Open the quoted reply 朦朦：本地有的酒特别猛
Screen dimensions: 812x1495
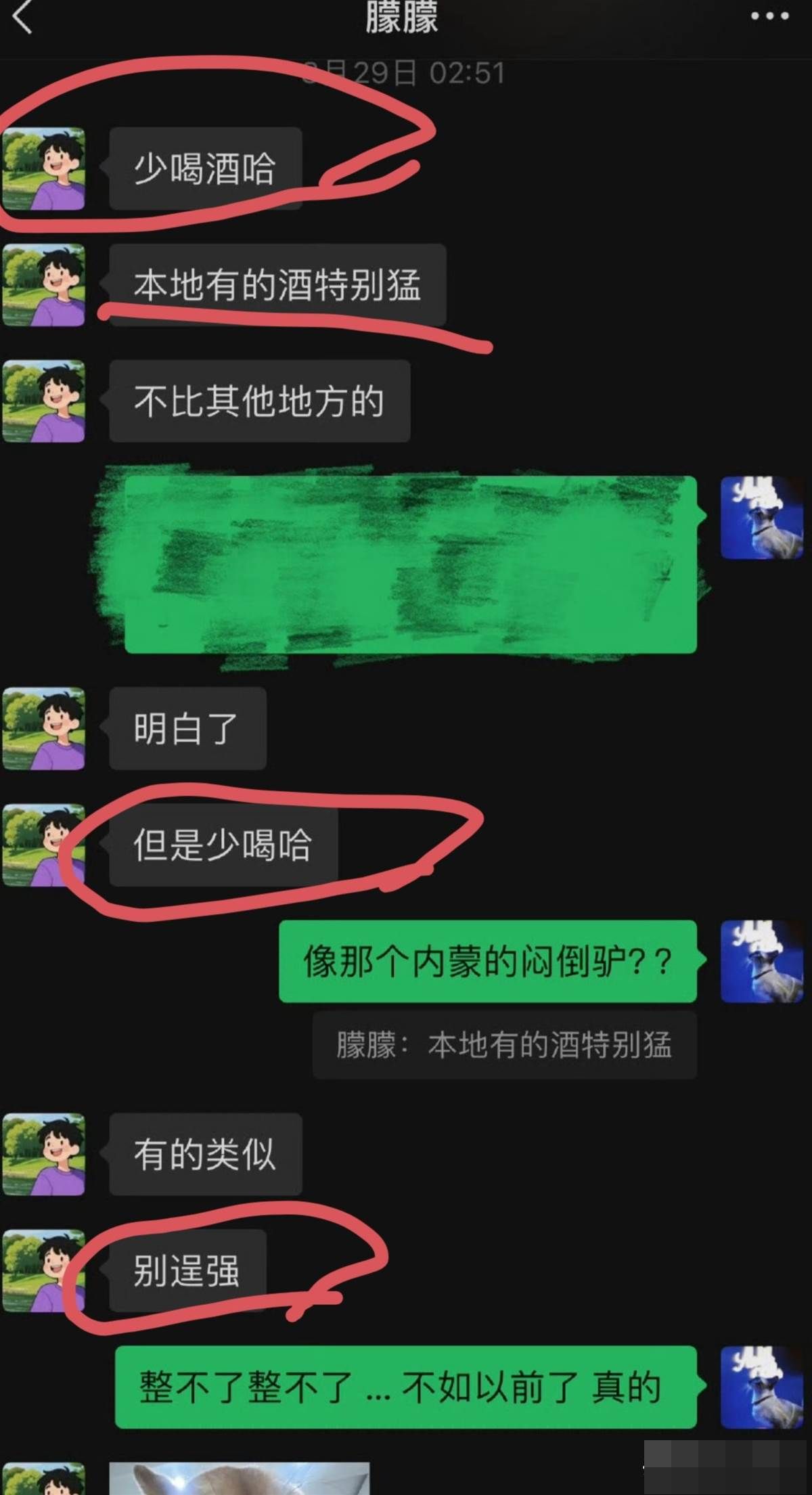[x=504, y=1044]
